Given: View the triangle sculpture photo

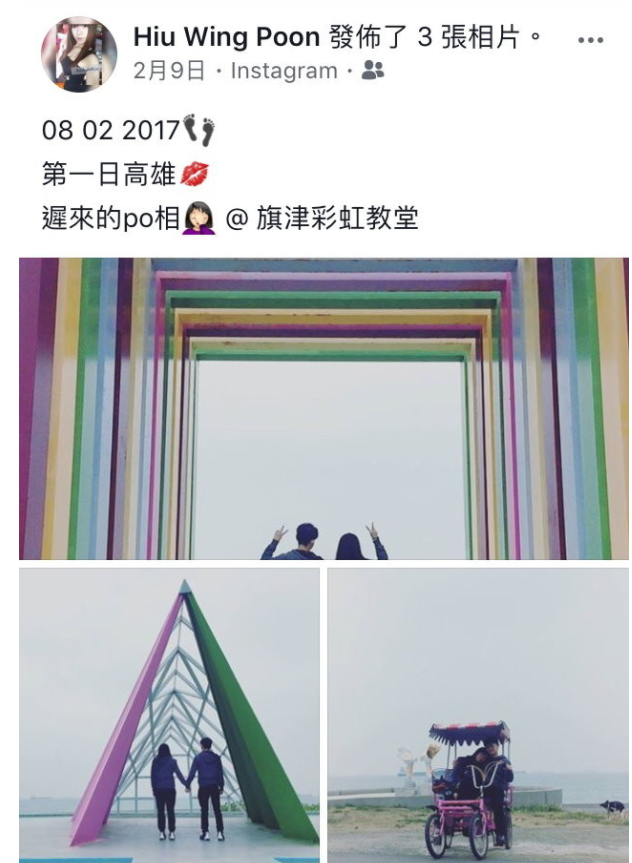Looking at the screenshot, I should click(x=169, y=715).
